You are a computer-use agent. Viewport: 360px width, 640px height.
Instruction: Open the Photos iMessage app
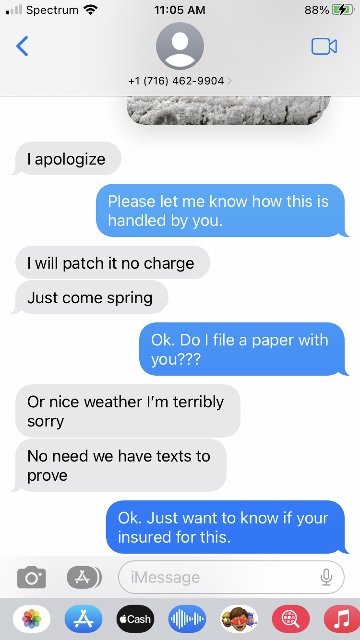tap(31, 619)
